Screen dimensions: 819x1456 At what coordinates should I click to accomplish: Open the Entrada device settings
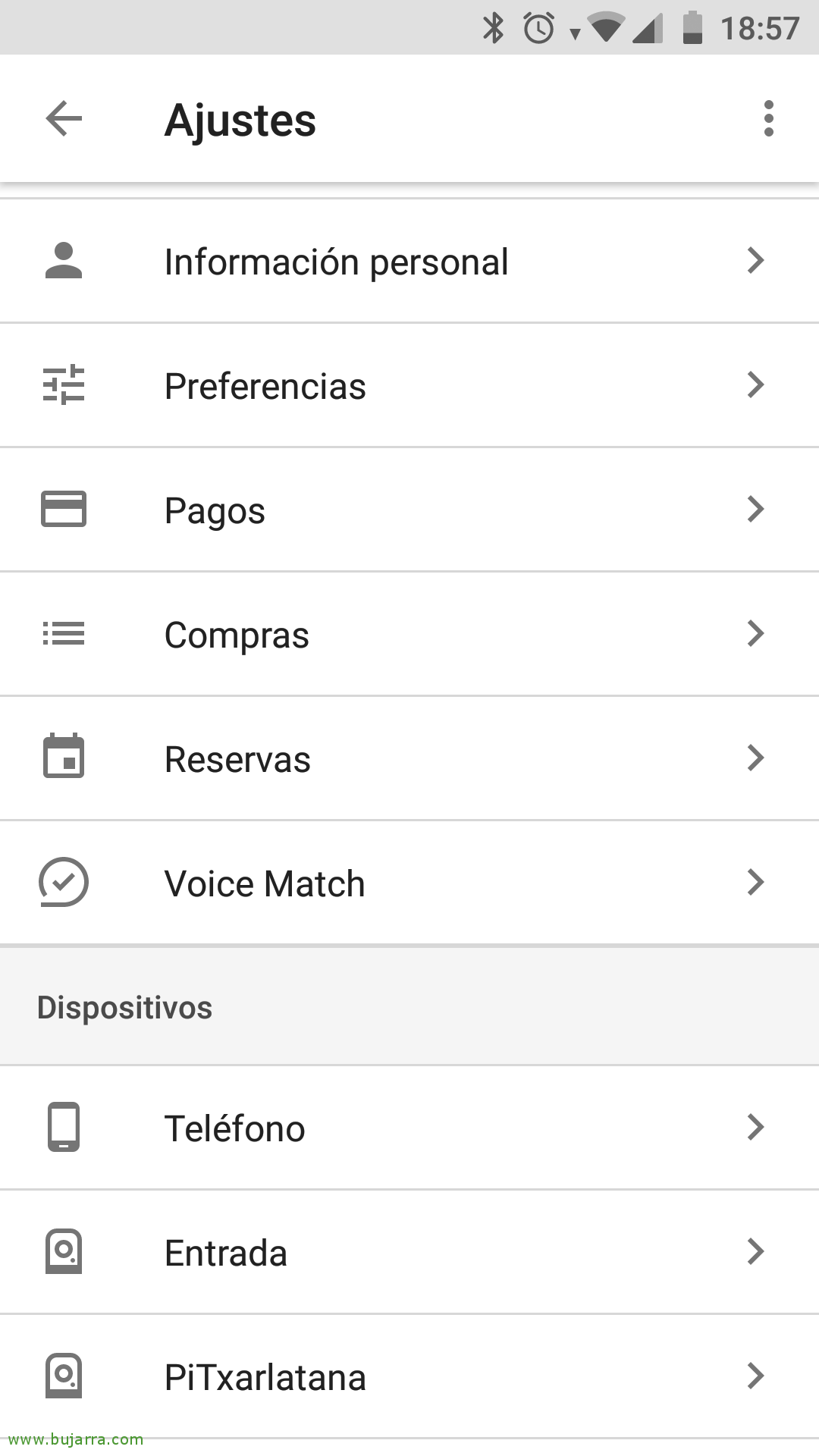click(409, 1253)
